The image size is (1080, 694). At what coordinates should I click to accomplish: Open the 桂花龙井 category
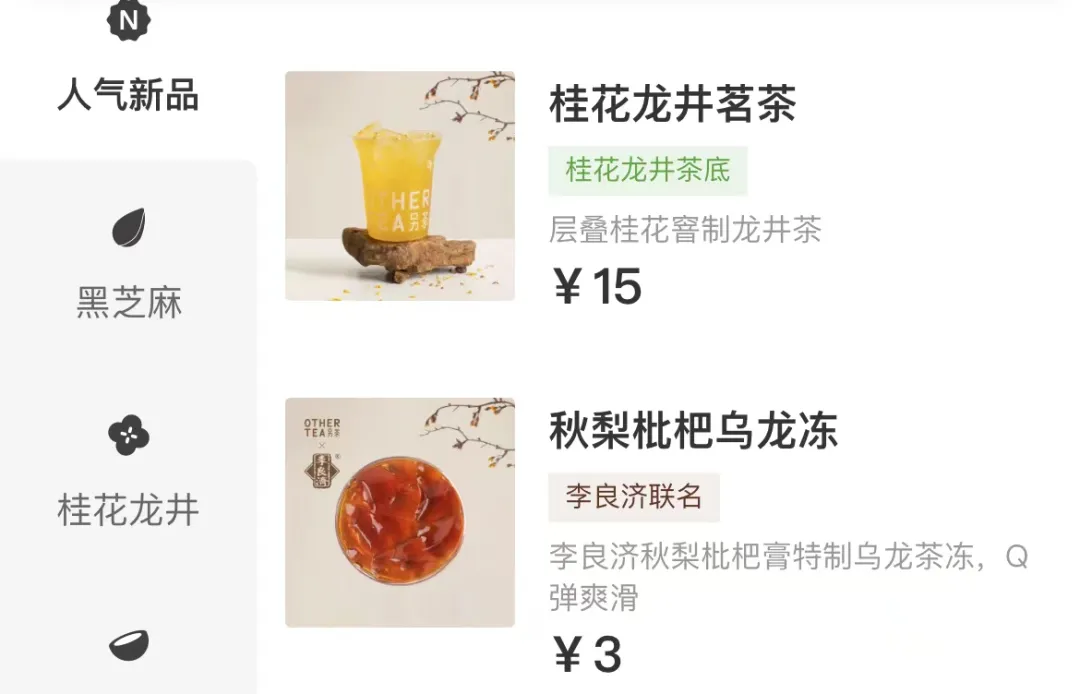[x=128, y=508]
